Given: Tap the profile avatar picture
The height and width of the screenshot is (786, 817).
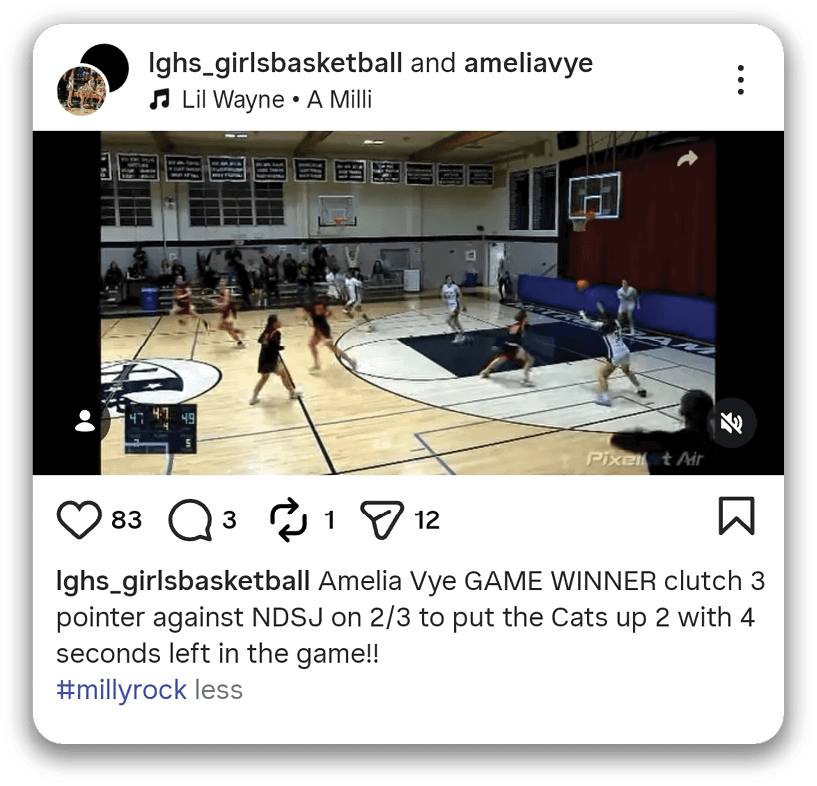Looking at the screenshot, I should pos(83,90).
